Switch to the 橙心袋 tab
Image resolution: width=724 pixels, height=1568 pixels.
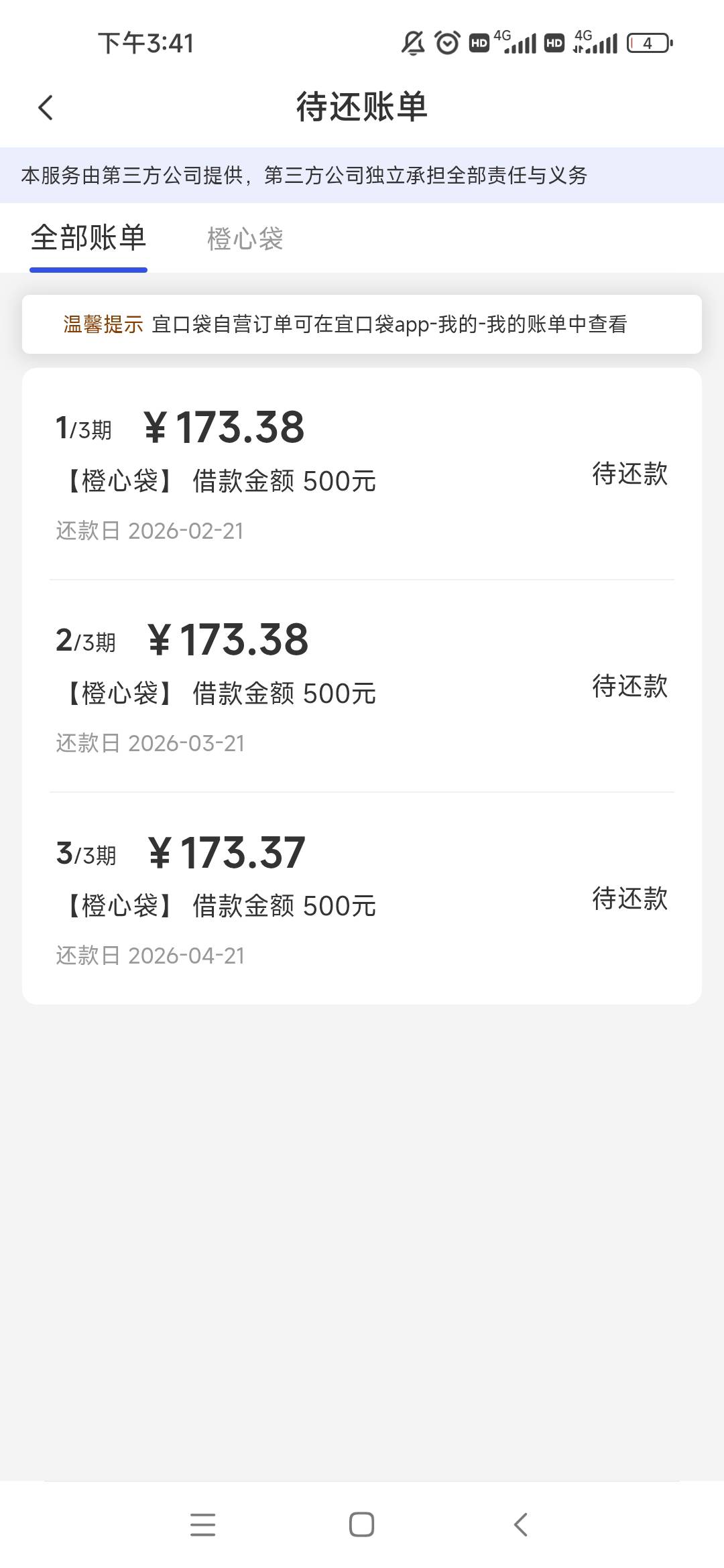[245, 239]
